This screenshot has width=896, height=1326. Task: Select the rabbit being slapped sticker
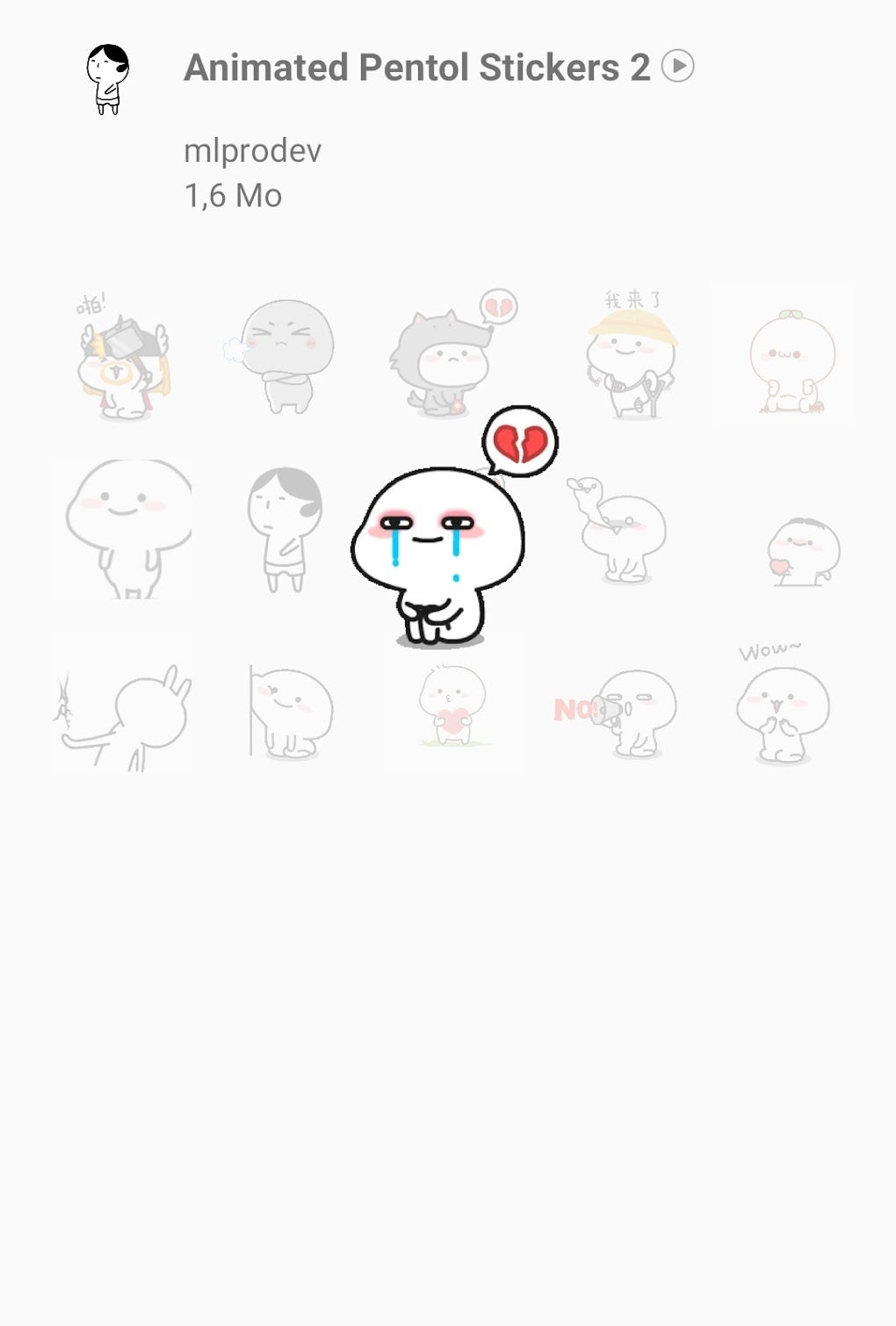(x=123, y=712)
